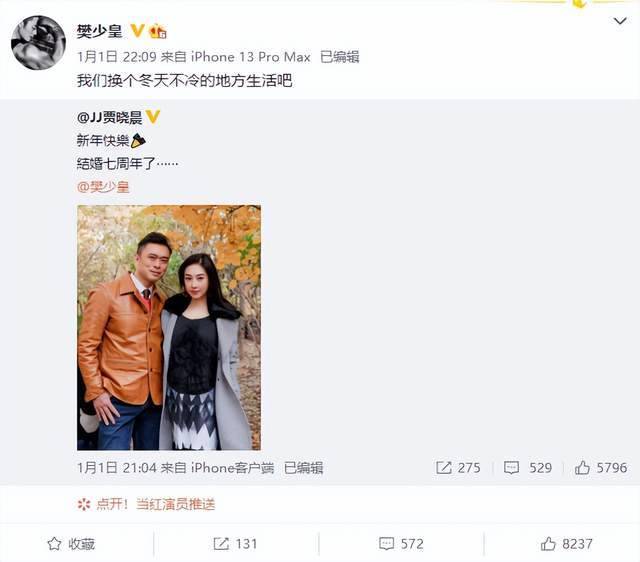
Task: Like this post with 8237 likes
Action: [x=566, y=544]
